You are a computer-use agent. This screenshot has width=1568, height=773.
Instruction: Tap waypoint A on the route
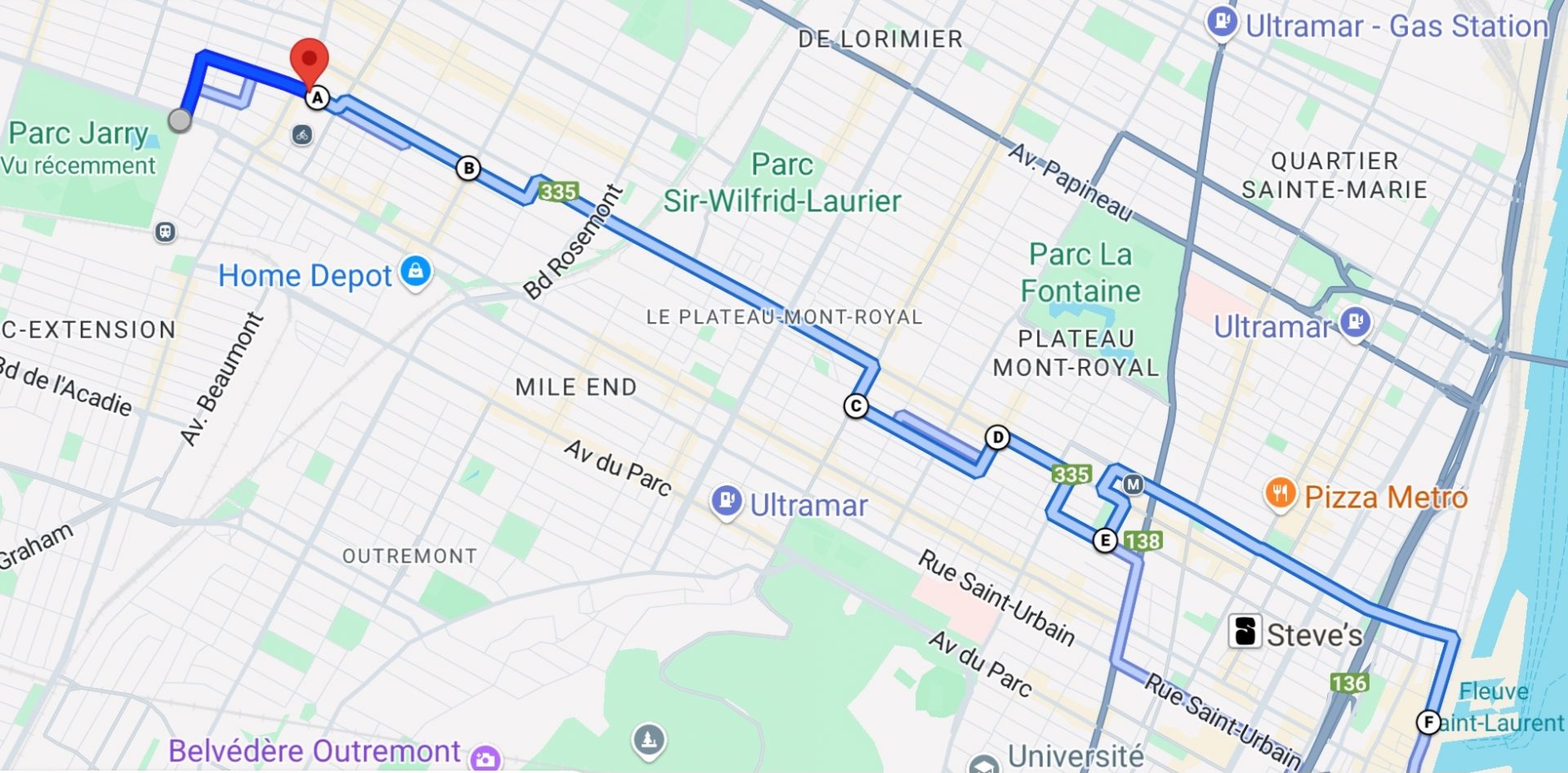point(317,99)
